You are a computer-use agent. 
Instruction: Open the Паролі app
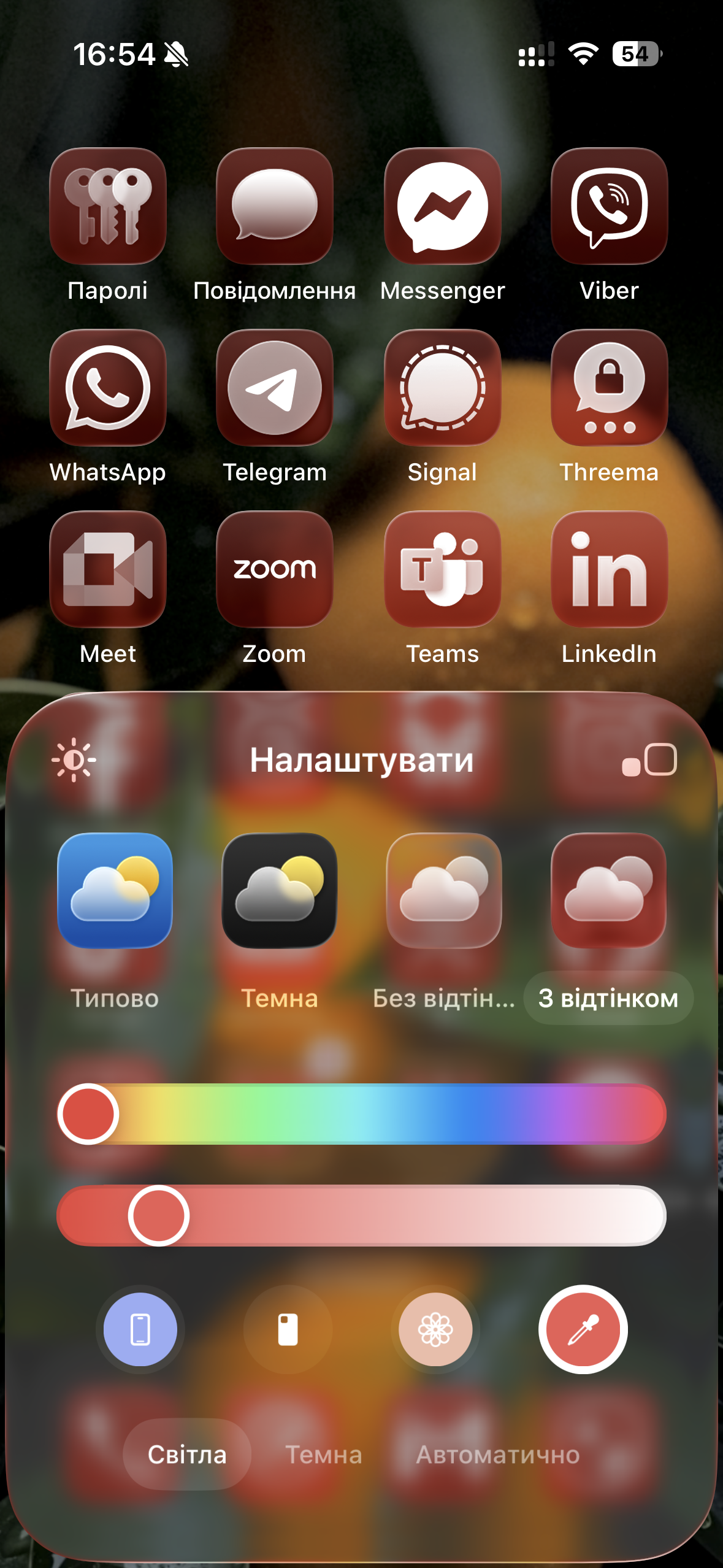(108, 206)
